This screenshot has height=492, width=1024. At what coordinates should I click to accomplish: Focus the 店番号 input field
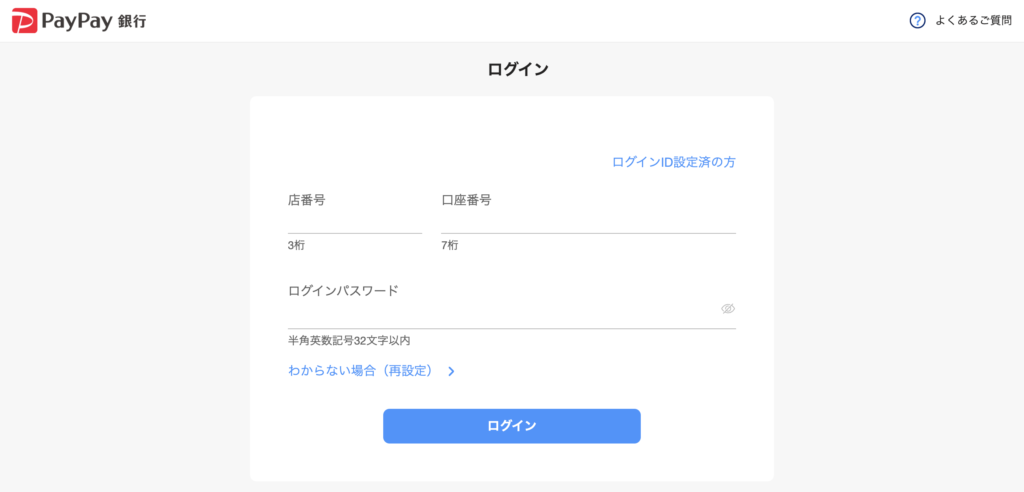pos(354,222)
